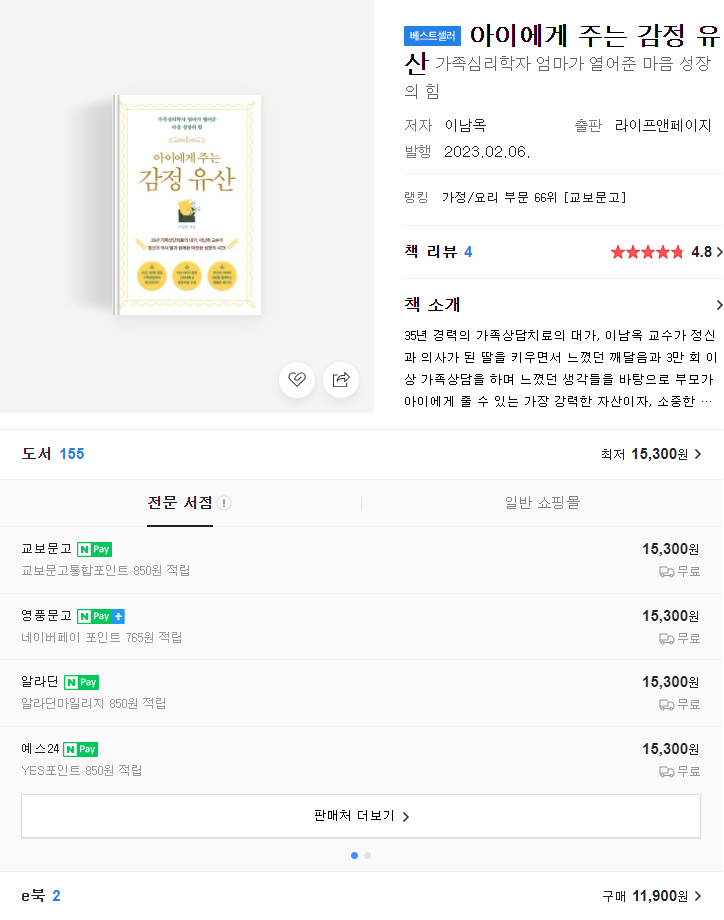This screenshot has height=920, width=724.
Task: Select the 전문 서점 tab
Action: [180, 505]
